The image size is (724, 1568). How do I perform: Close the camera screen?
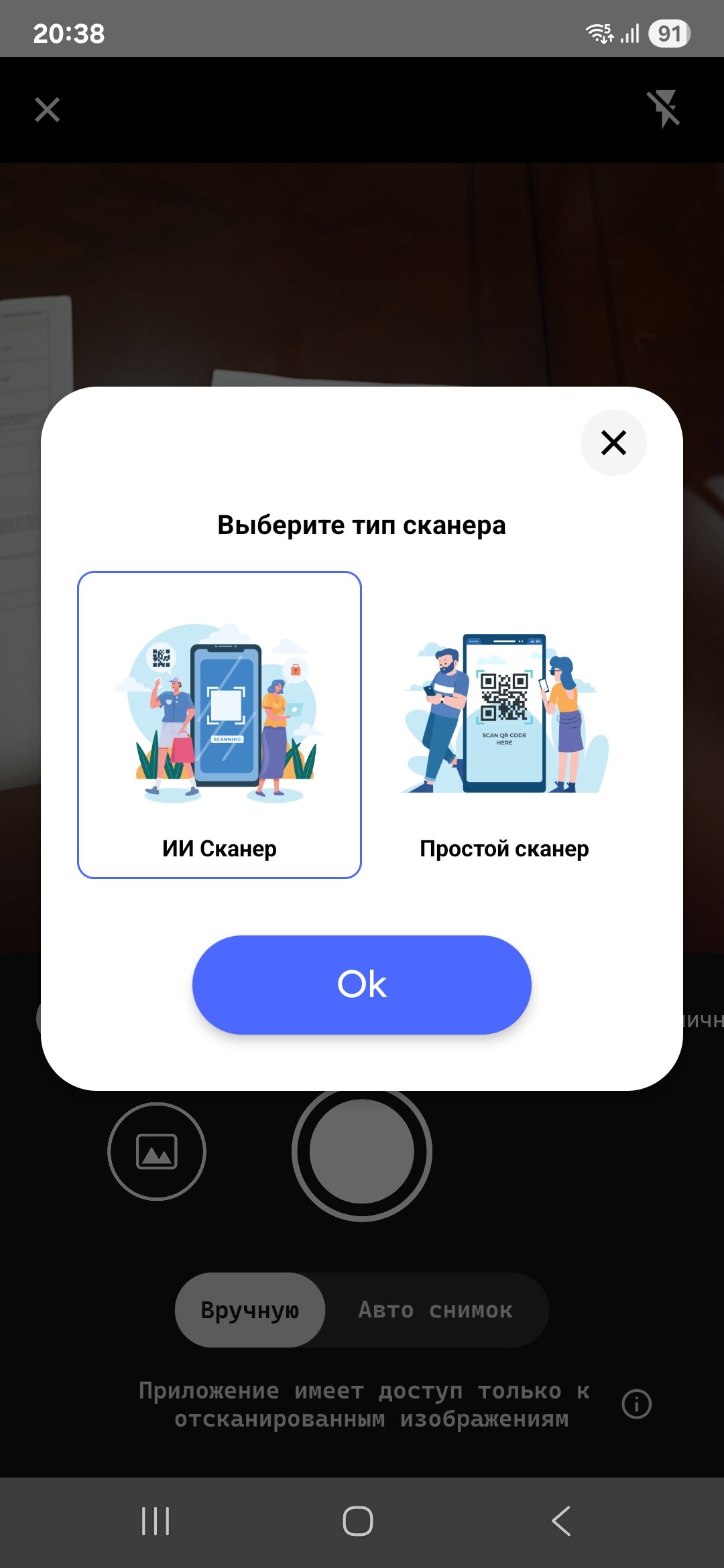point(47,110)
